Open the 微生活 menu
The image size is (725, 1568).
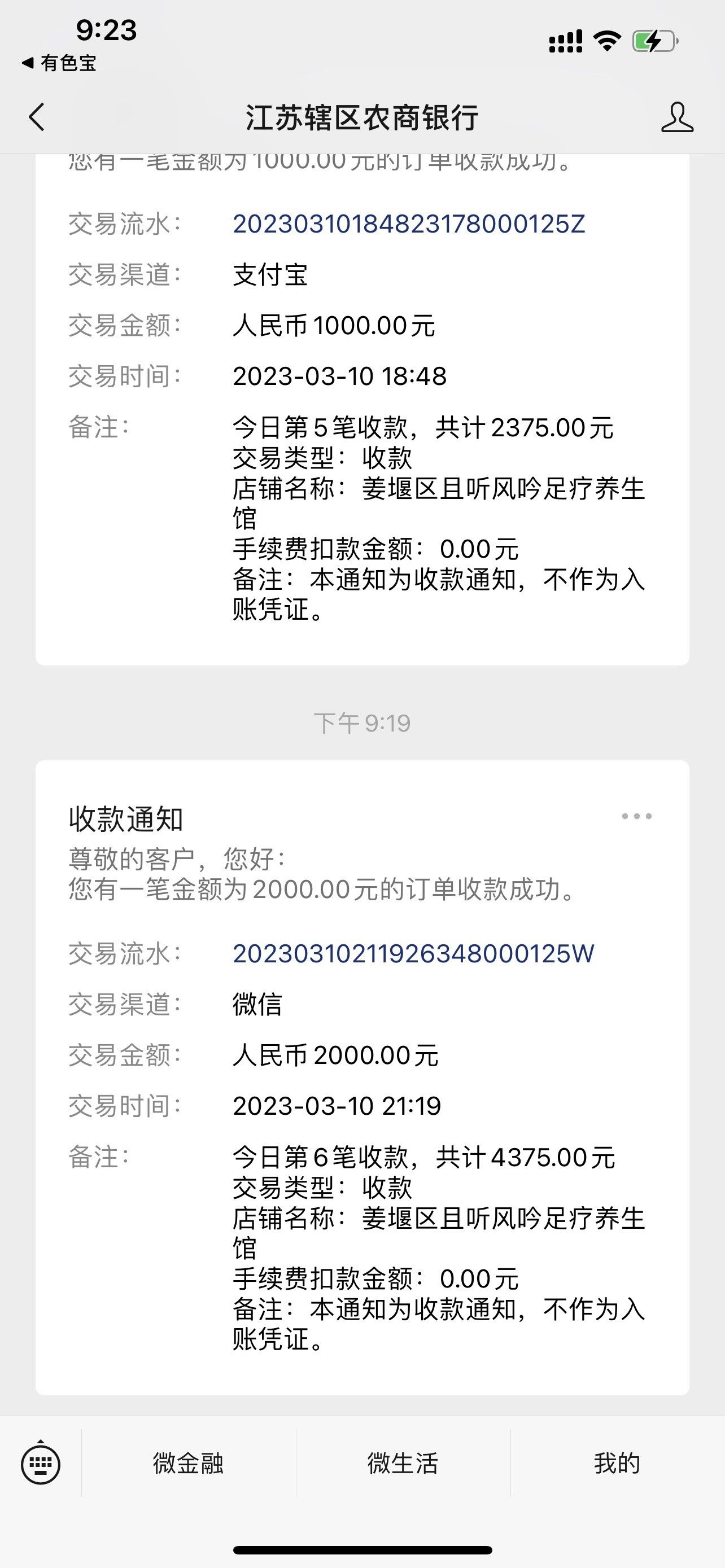(x=403, y=1464)
